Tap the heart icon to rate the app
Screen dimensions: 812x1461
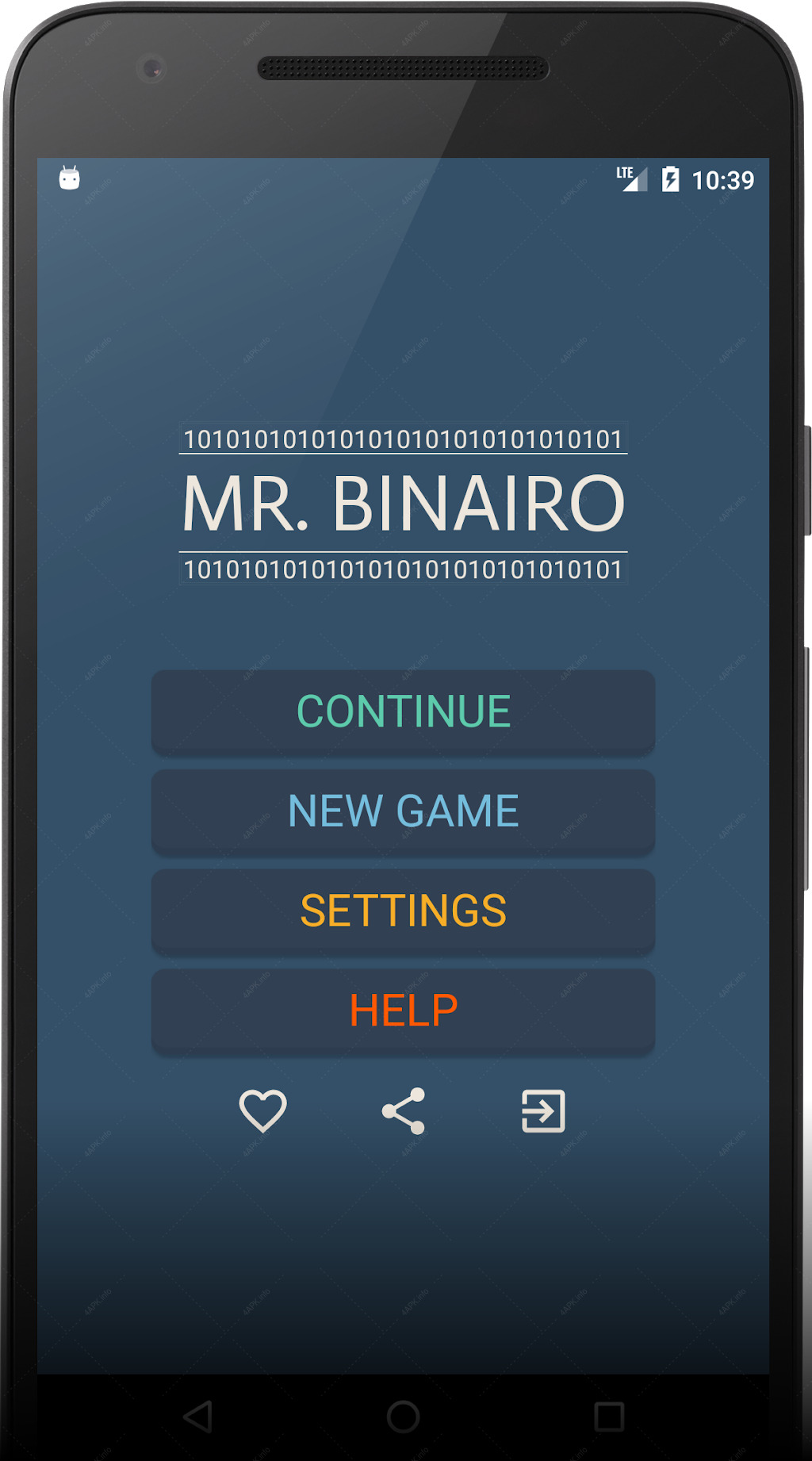(x=263, y=1110)
